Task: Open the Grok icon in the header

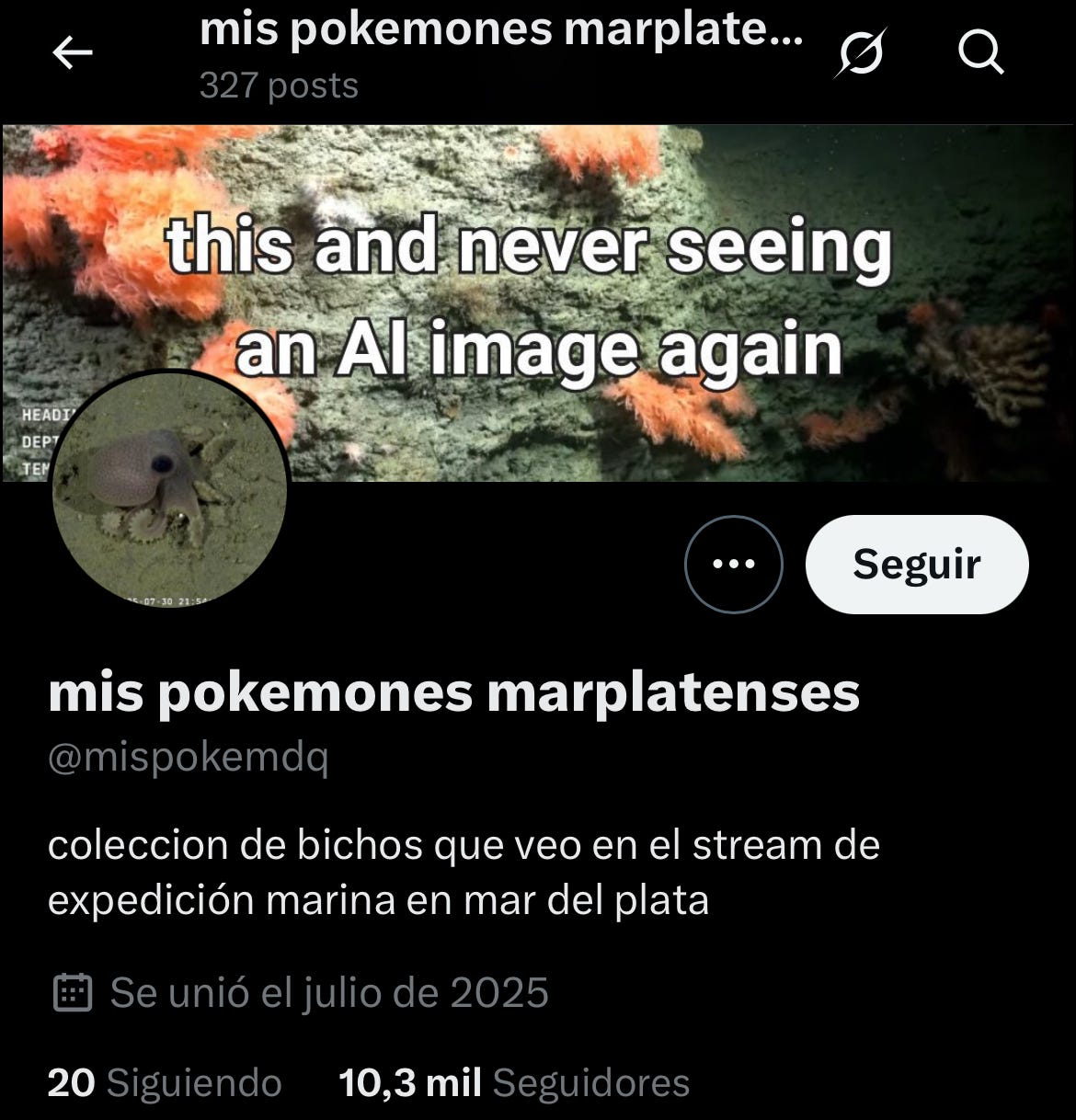Action: 860,55
